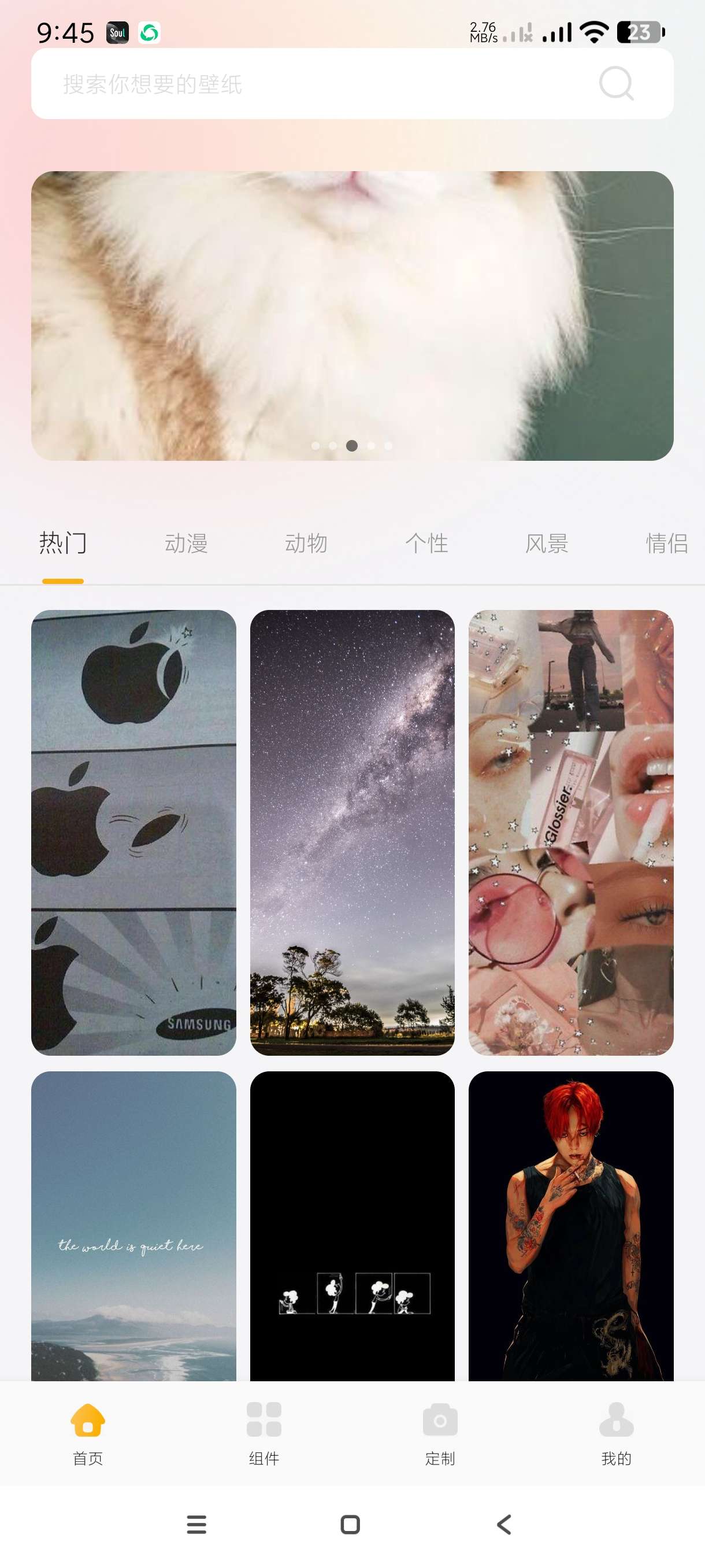705x1568 pixels.
Task: Open the black wallpaper with white cartoon figures
Action: (x=352, y=1225)
